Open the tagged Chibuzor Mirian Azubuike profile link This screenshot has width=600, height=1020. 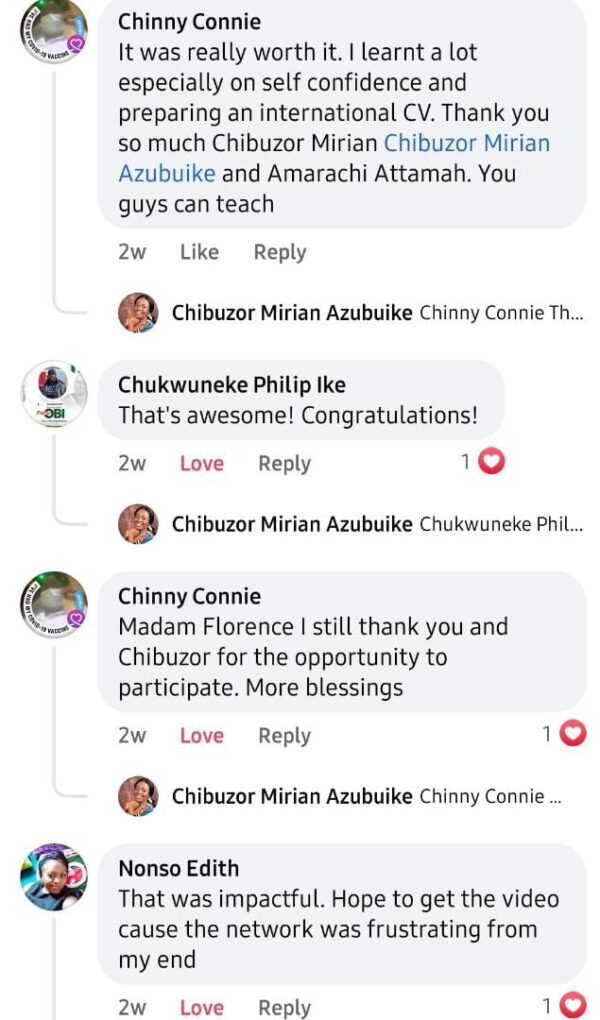[334, 158]
